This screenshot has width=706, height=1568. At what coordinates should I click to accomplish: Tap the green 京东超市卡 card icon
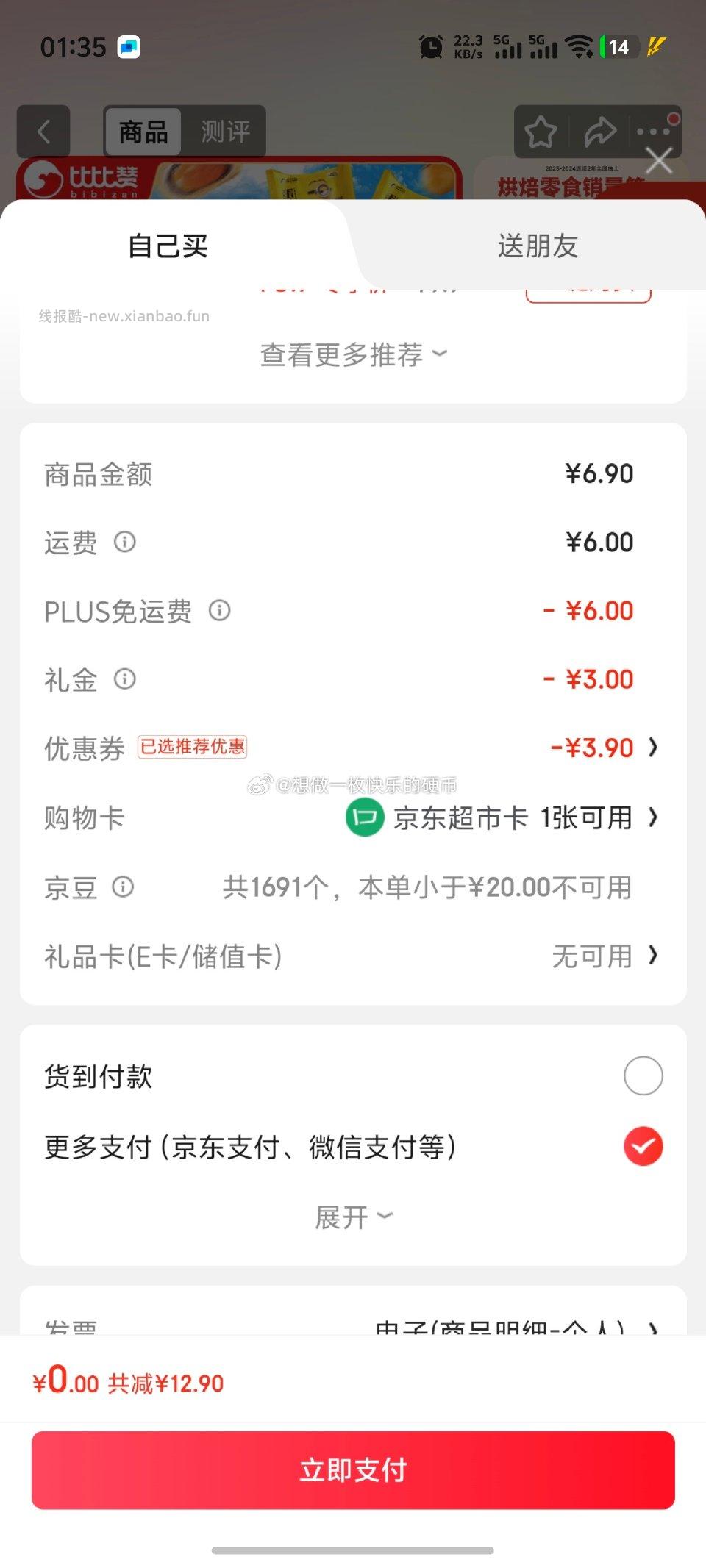(363, 817)
